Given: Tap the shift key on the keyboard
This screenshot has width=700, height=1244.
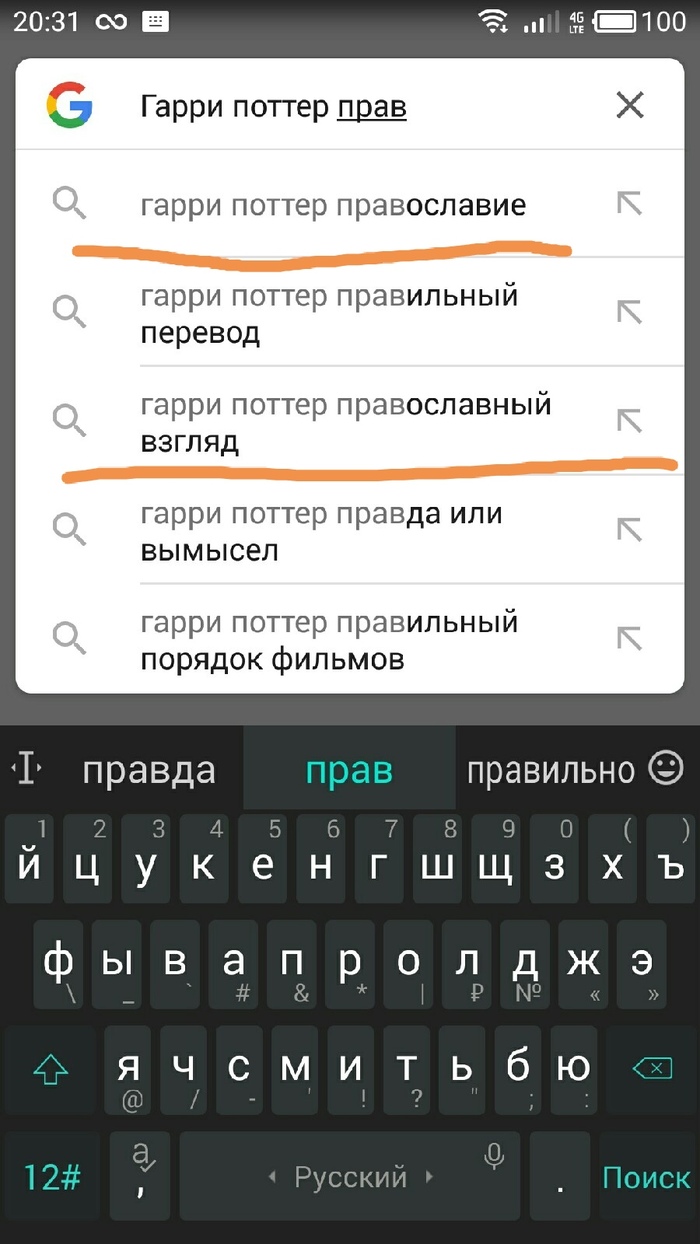Looking at the screenshot, I should pos(50,1070).
